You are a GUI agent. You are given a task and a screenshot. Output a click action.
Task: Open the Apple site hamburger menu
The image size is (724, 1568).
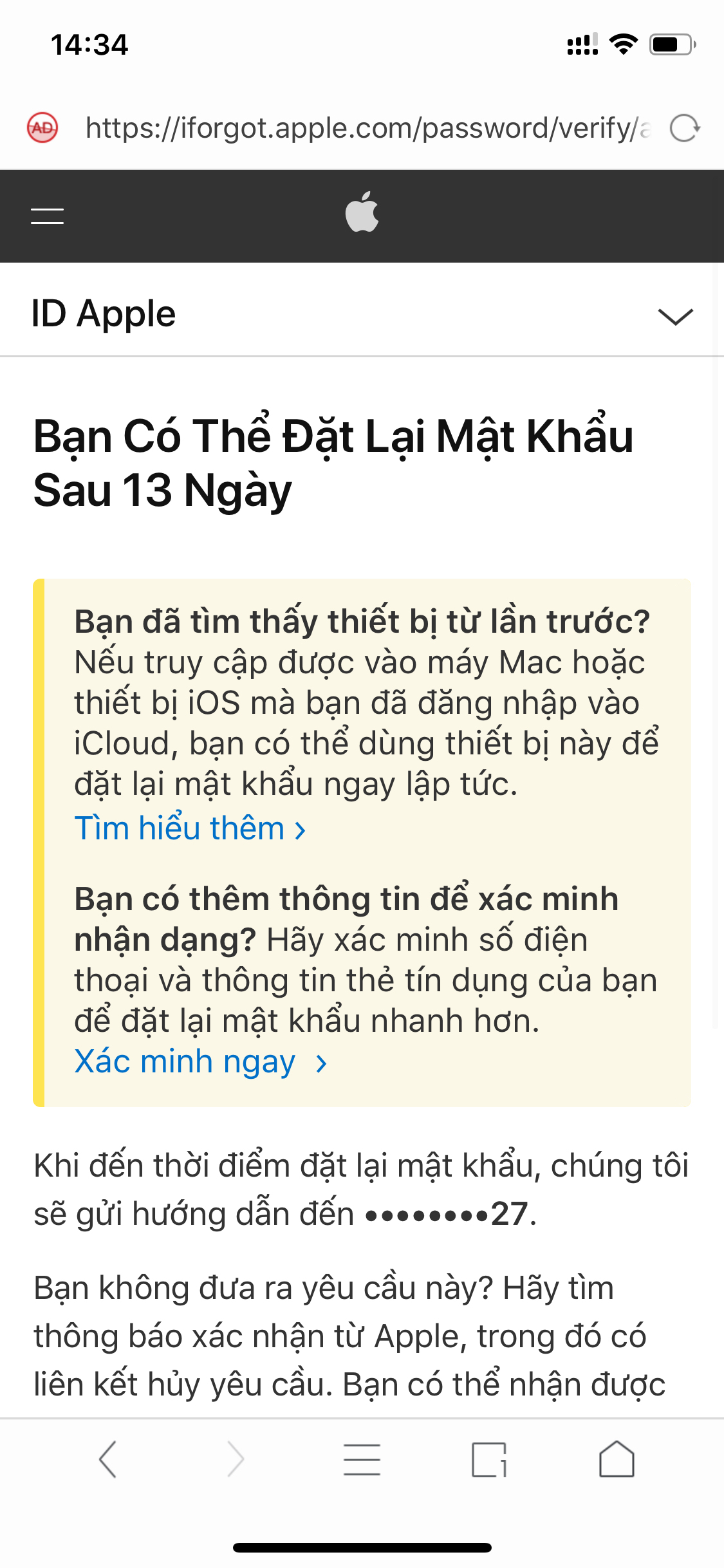[47, 216]
